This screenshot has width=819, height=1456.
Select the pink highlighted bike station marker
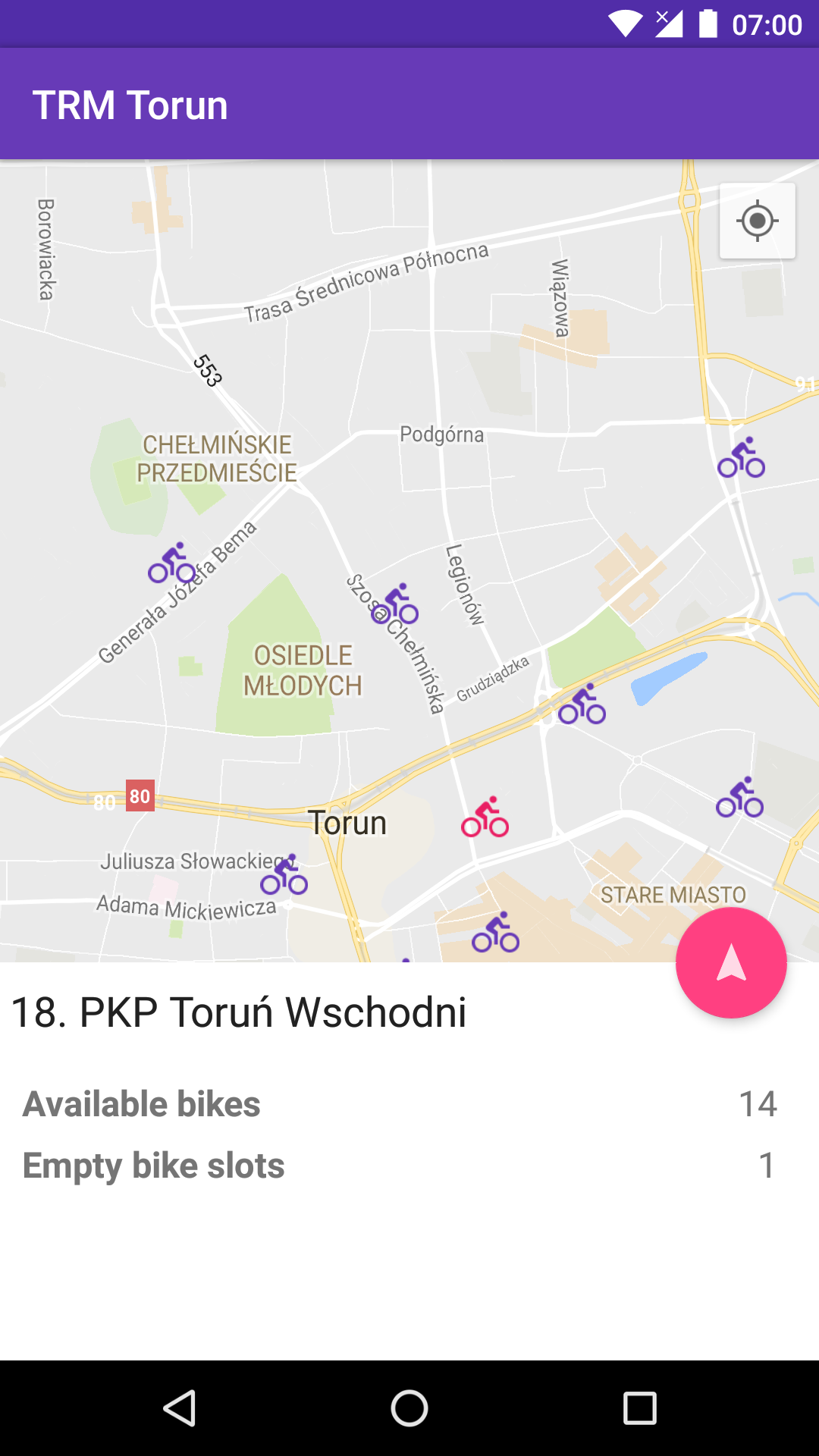tap(485, 818)
